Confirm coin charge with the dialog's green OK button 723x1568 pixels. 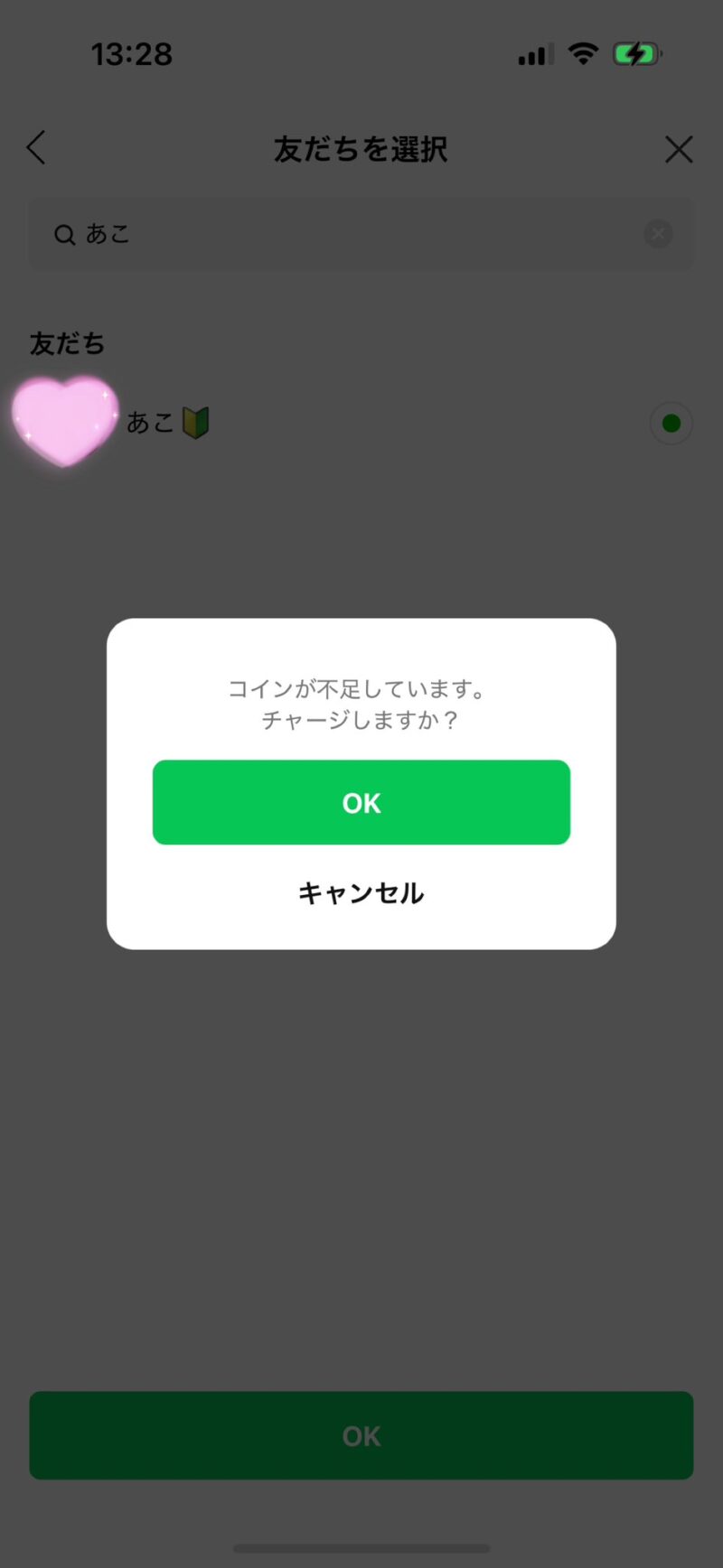click(x=361, y=802)
